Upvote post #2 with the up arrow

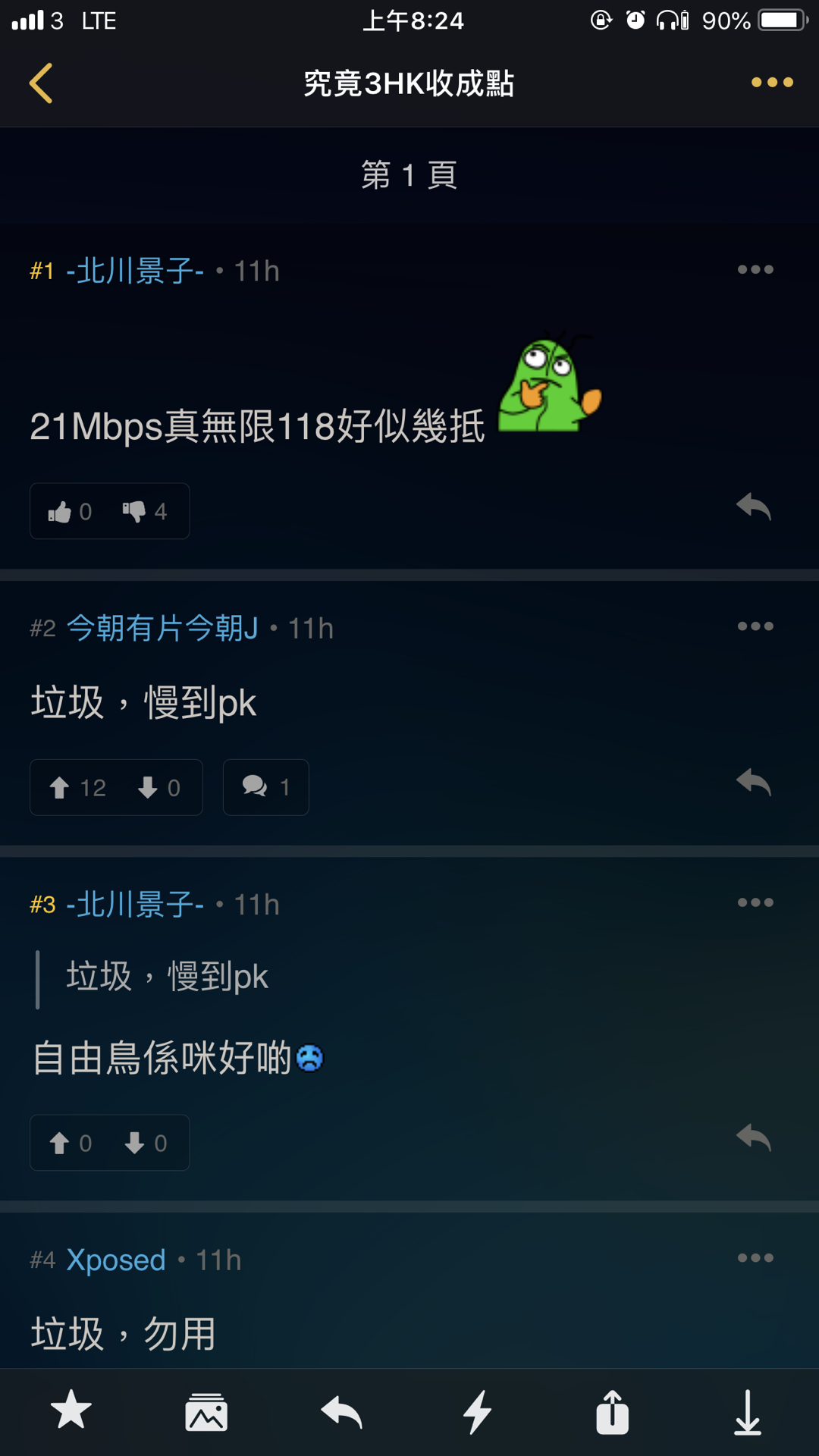76,787
